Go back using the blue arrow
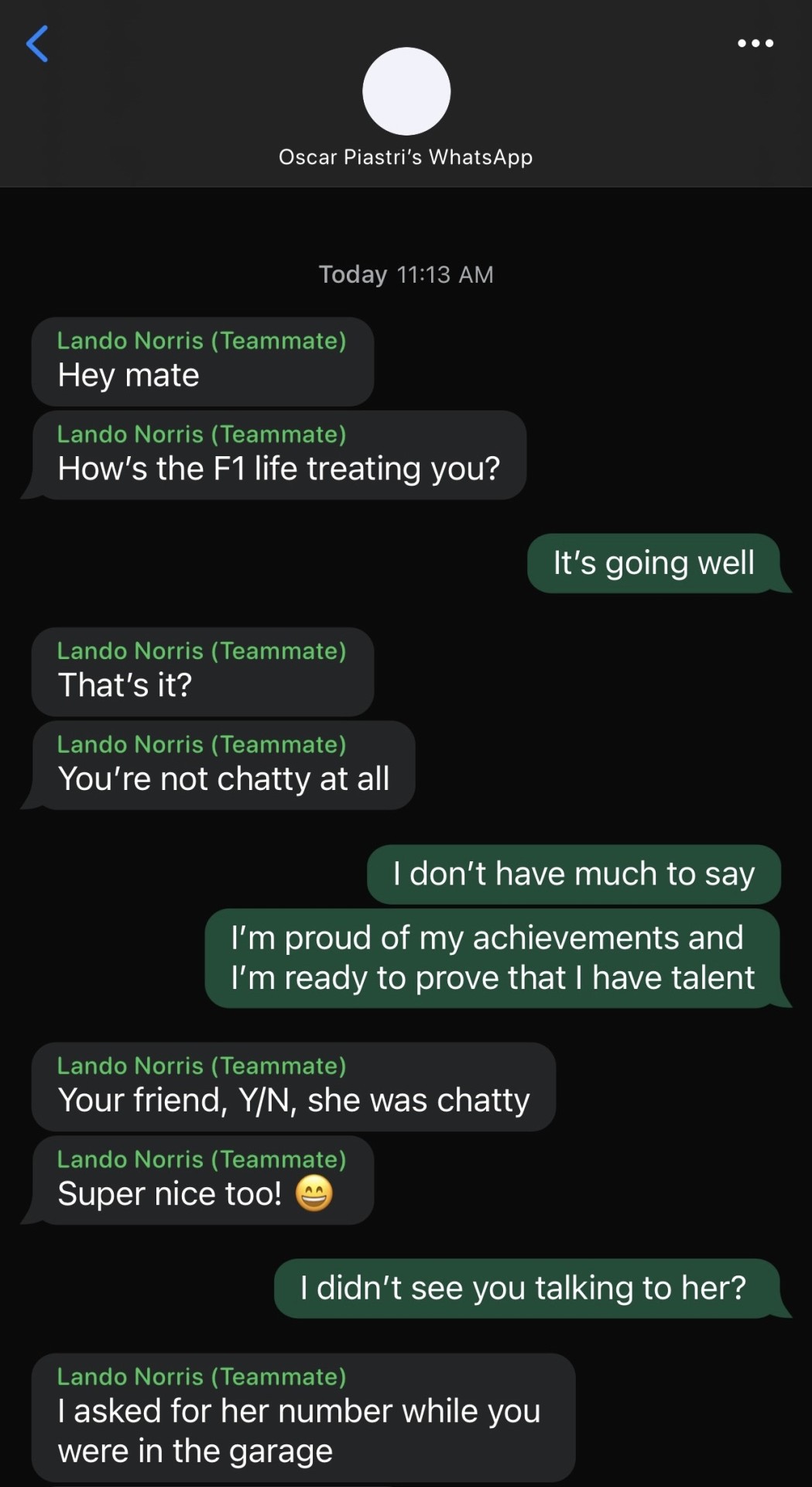 click(x=37, y=43)
